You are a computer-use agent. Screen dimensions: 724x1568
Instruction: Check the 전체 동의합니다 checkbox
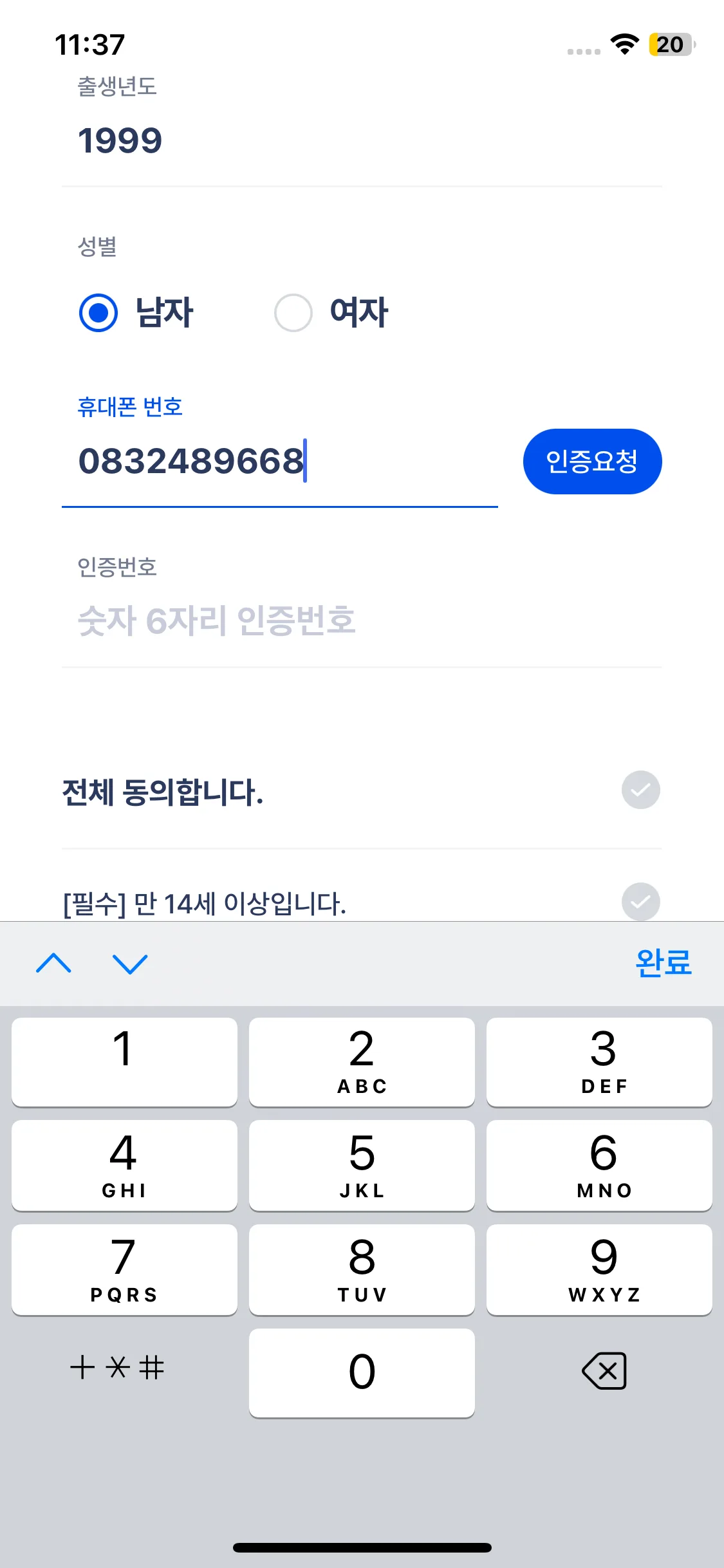[x=640, y=790]
